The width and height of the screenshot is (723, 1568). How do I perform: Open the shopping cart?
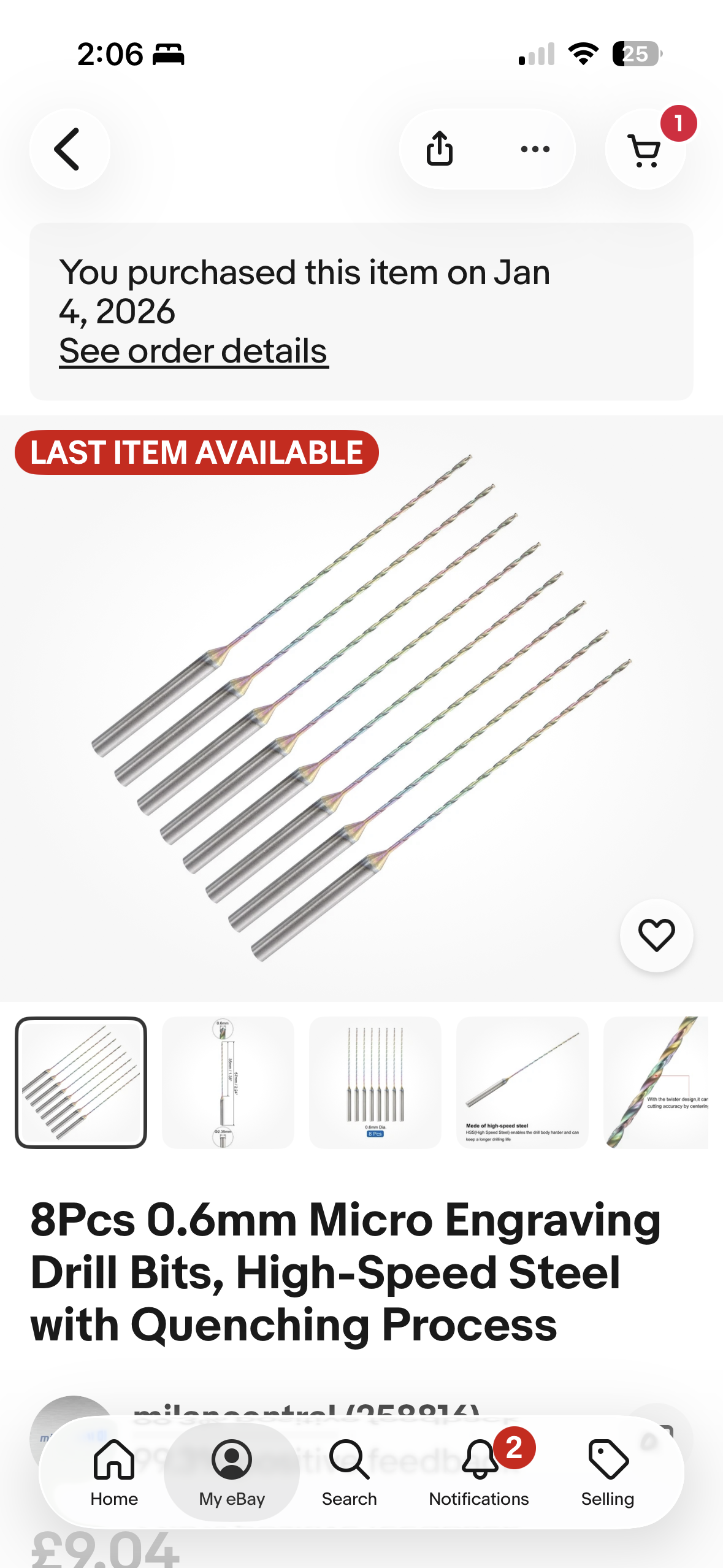645,149
